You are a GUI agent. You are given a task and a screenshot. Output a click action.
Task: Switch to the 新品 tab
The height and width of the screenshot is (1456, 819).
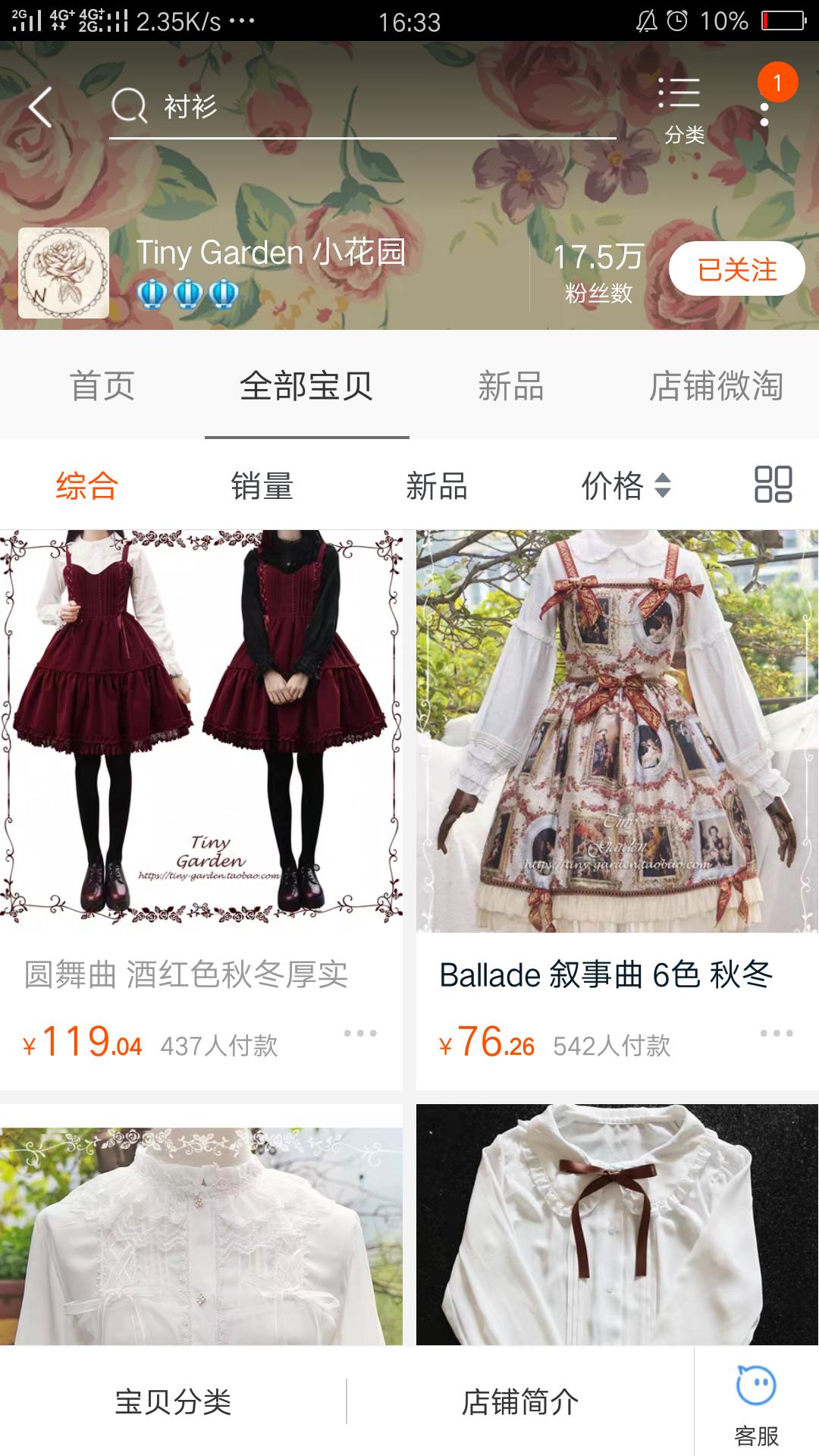(512, 387)
